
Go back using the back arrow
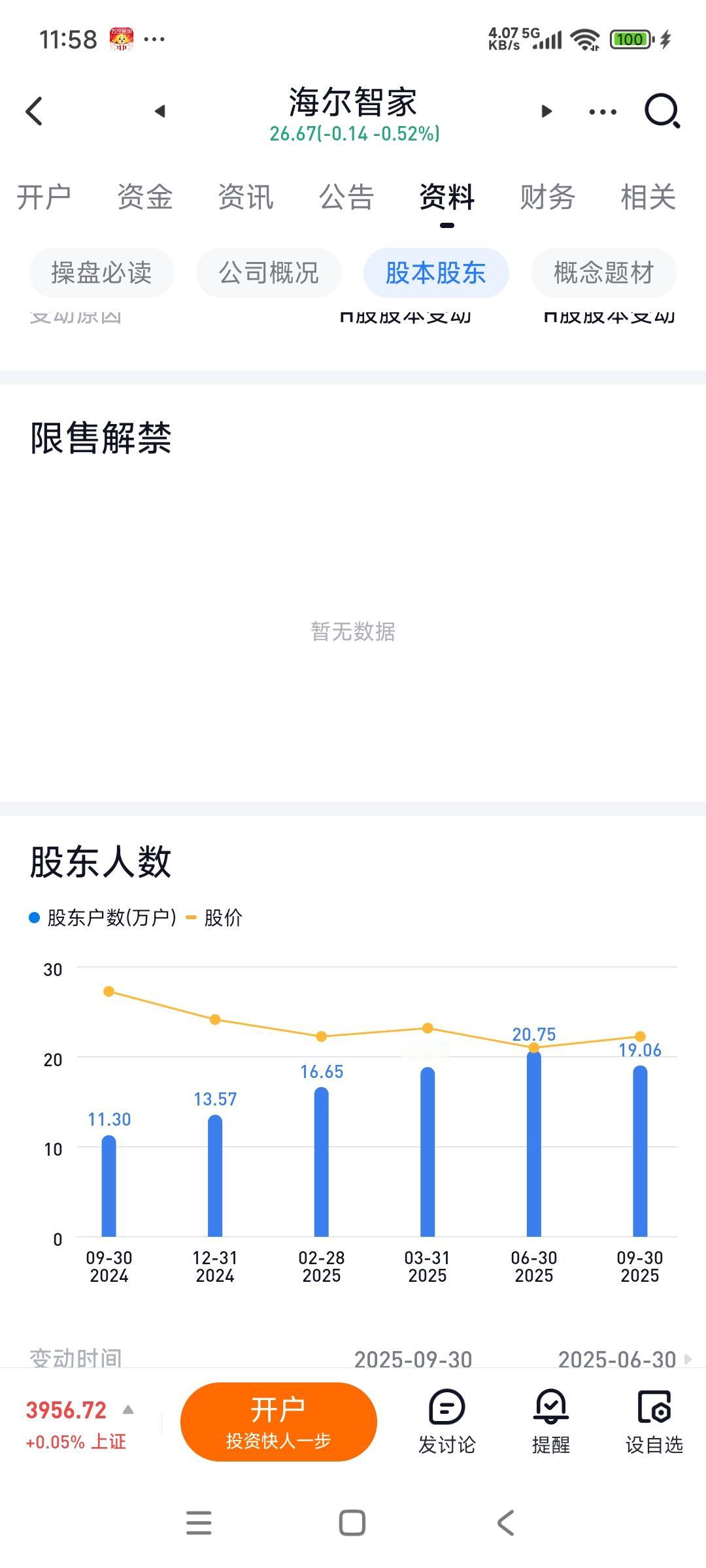coord(35,111)
